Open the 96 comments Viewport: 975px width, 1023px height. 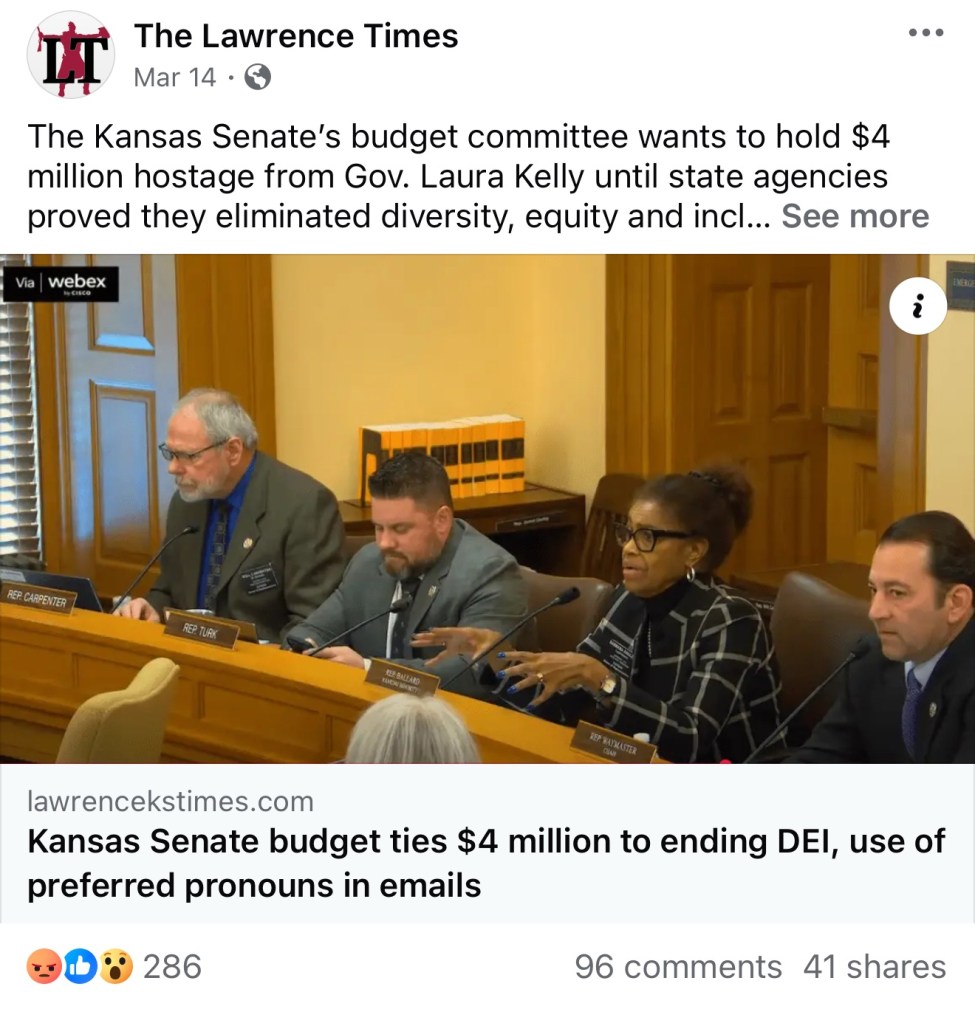(678, 967)
